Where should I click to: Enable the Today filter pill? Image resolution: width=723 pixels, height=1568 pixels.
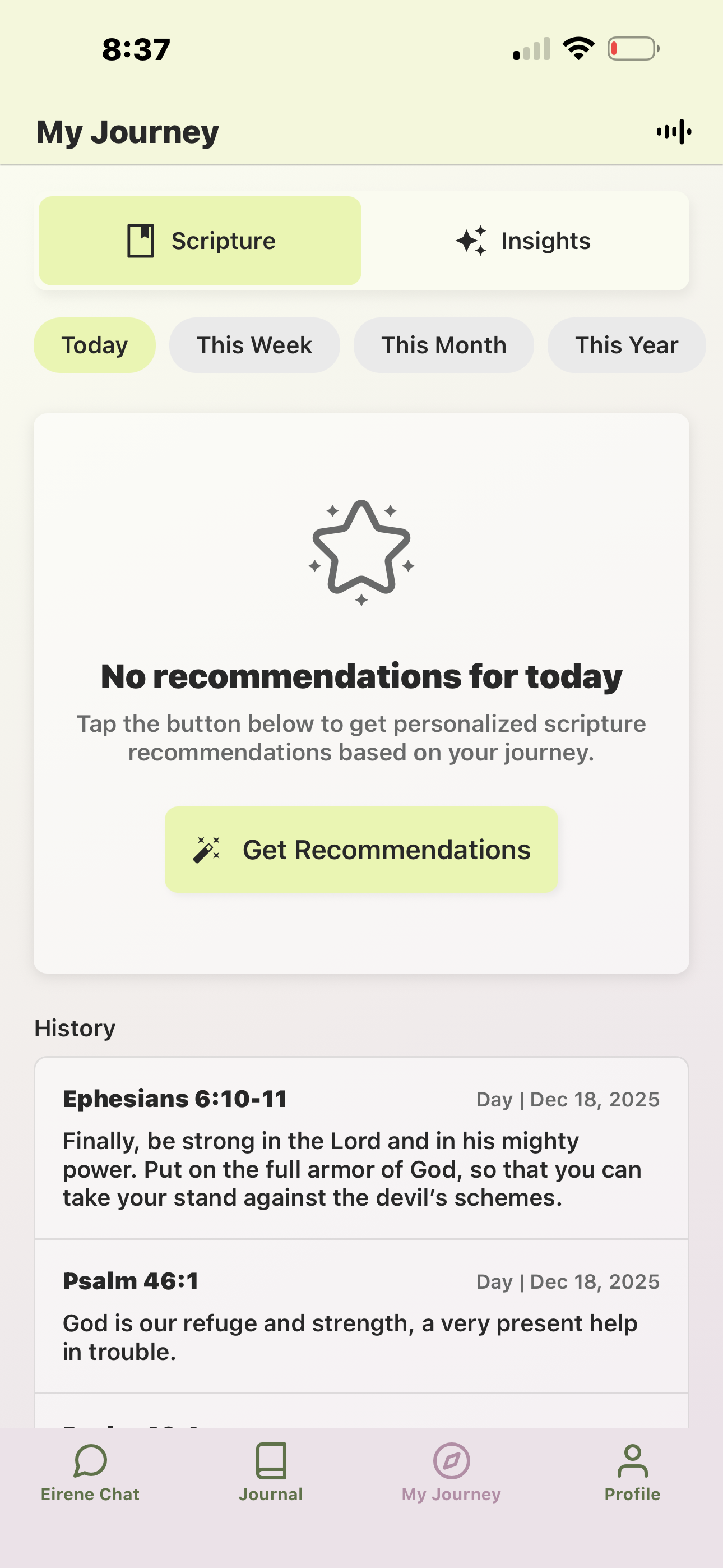94,344
